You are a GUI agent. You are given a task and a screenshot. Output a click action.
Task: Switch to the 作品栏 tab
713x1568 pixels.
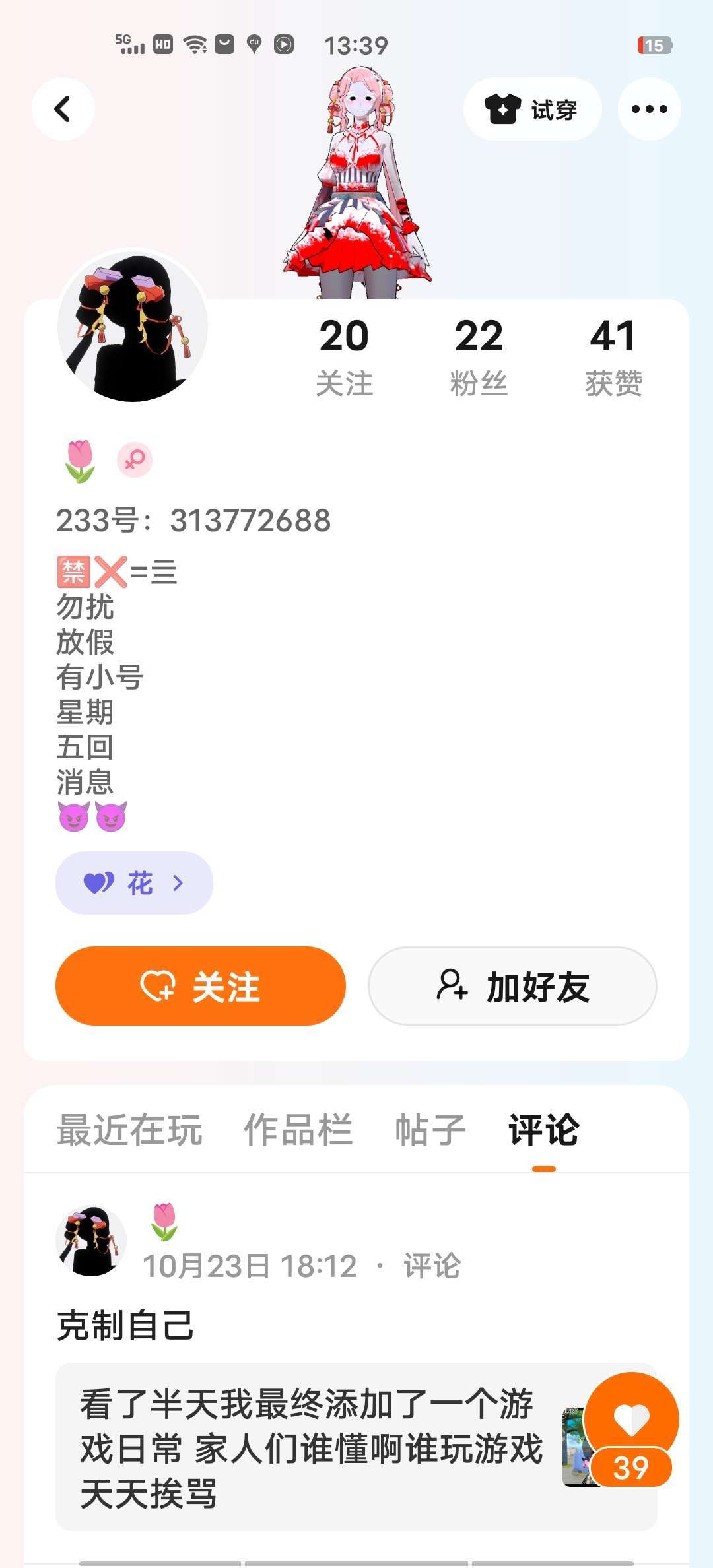(x=298, y=1130)
